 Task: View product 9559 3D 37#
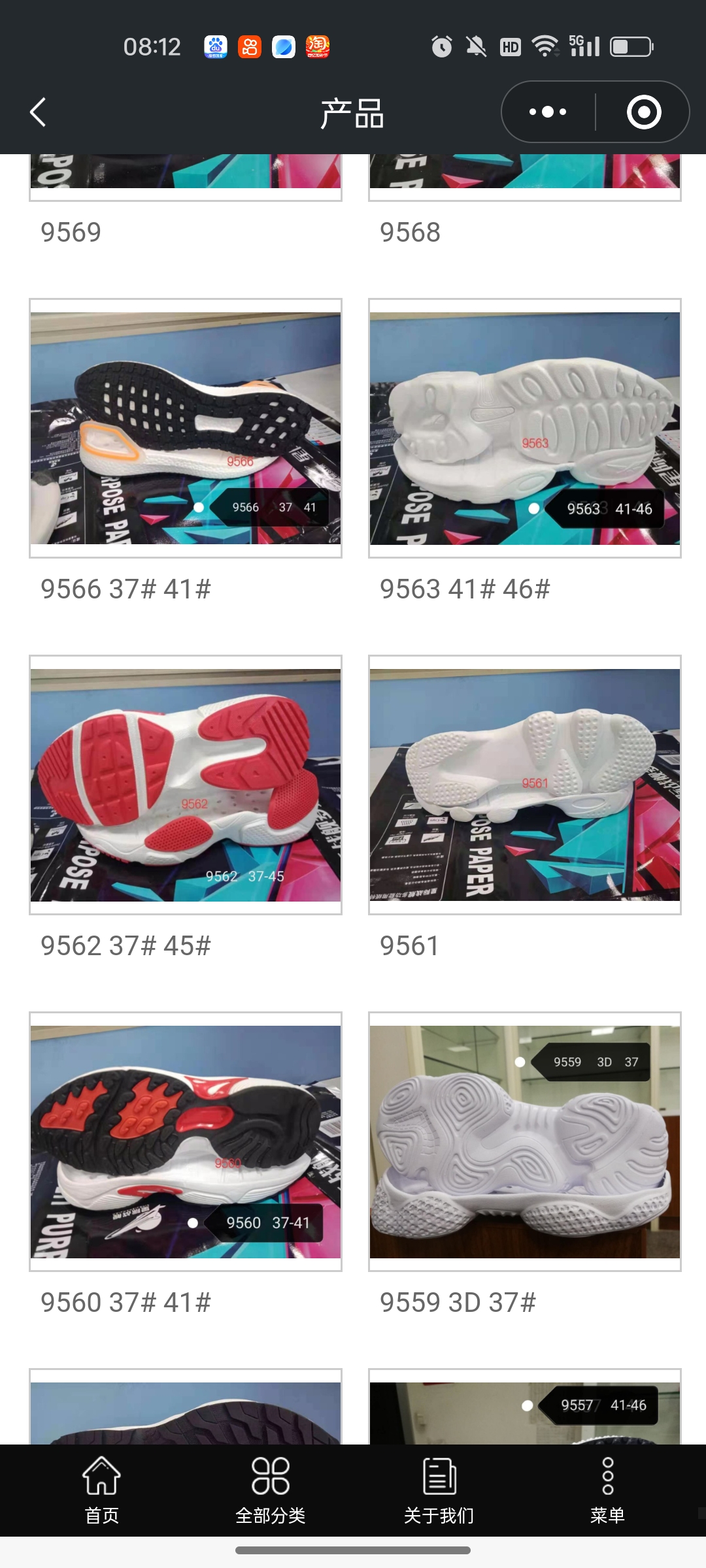click(524, 1142)
